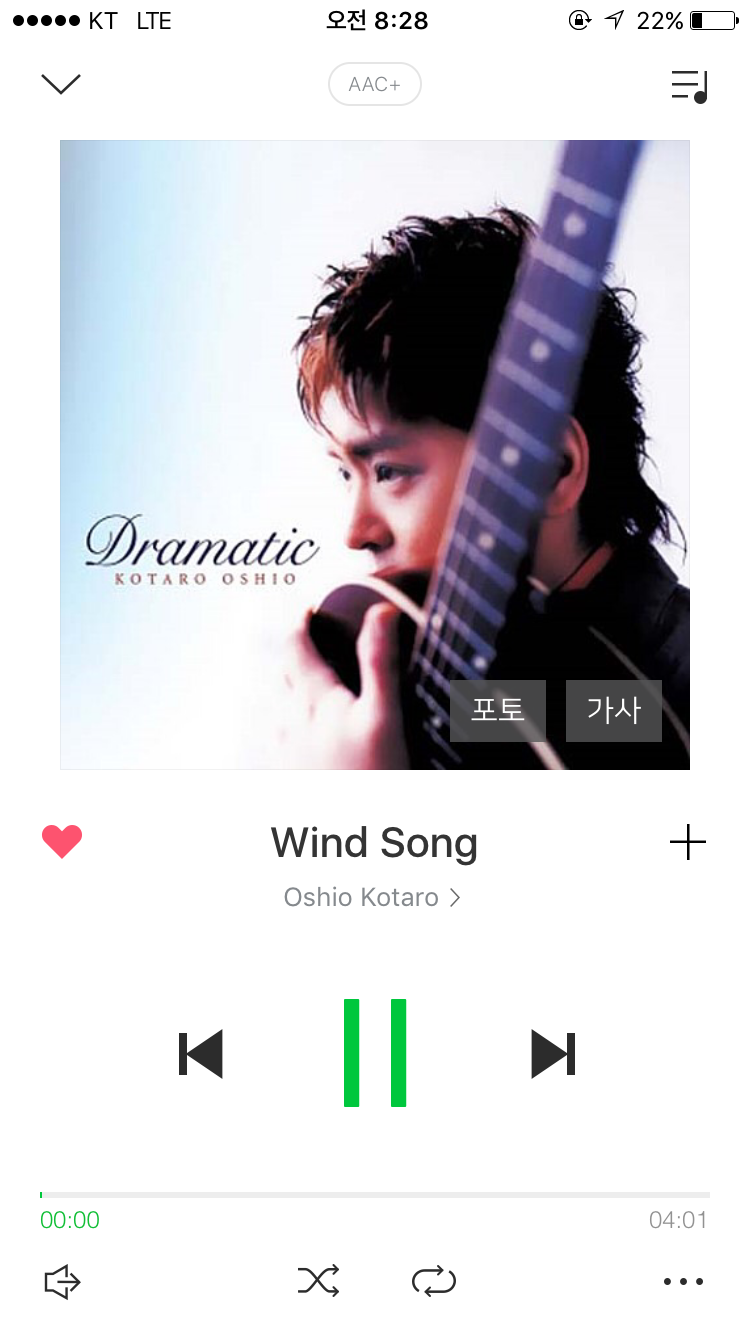This screenshot has height=1334, width=750.
Task: Toggle repeat mode
Action: click(433, 1281)
